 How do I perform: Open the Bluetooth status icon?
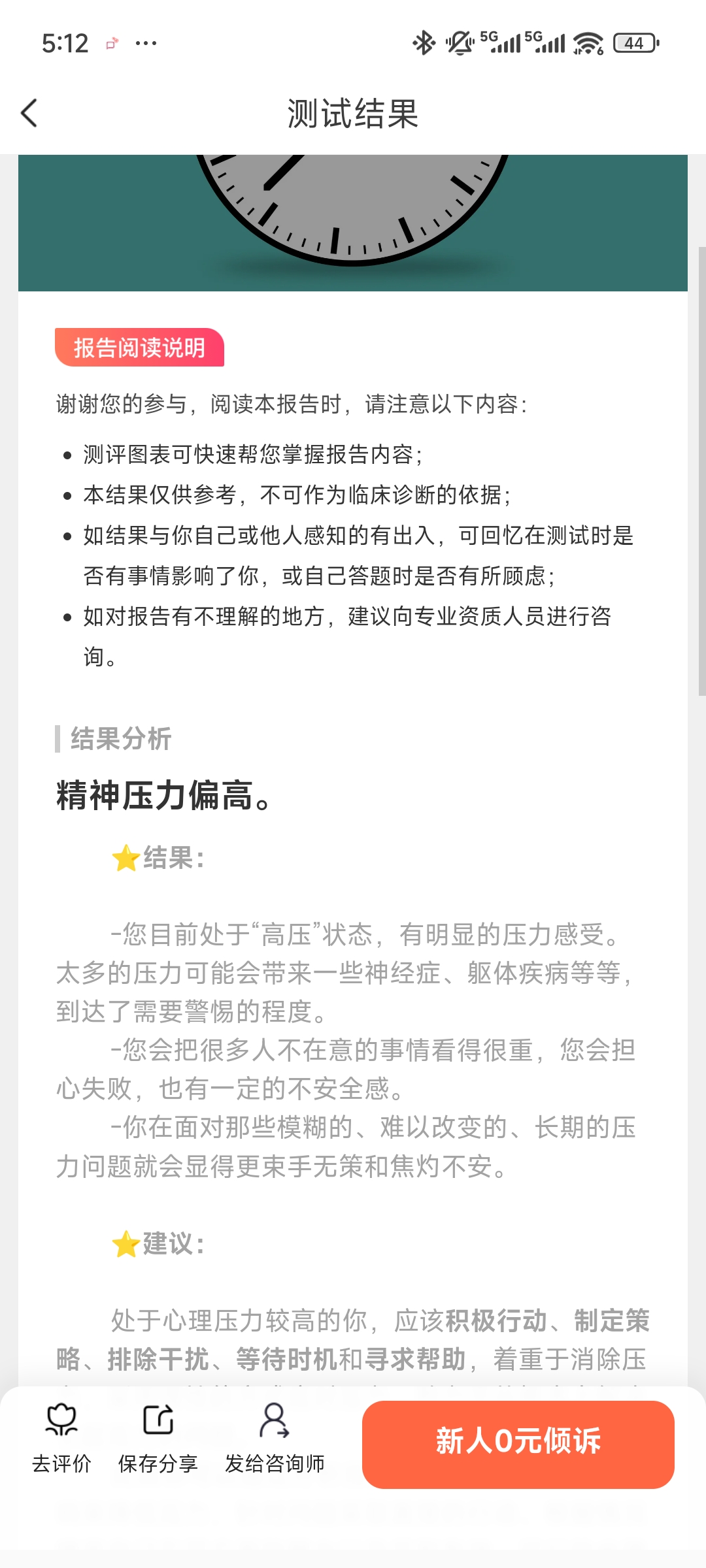(x=424, y=42)
